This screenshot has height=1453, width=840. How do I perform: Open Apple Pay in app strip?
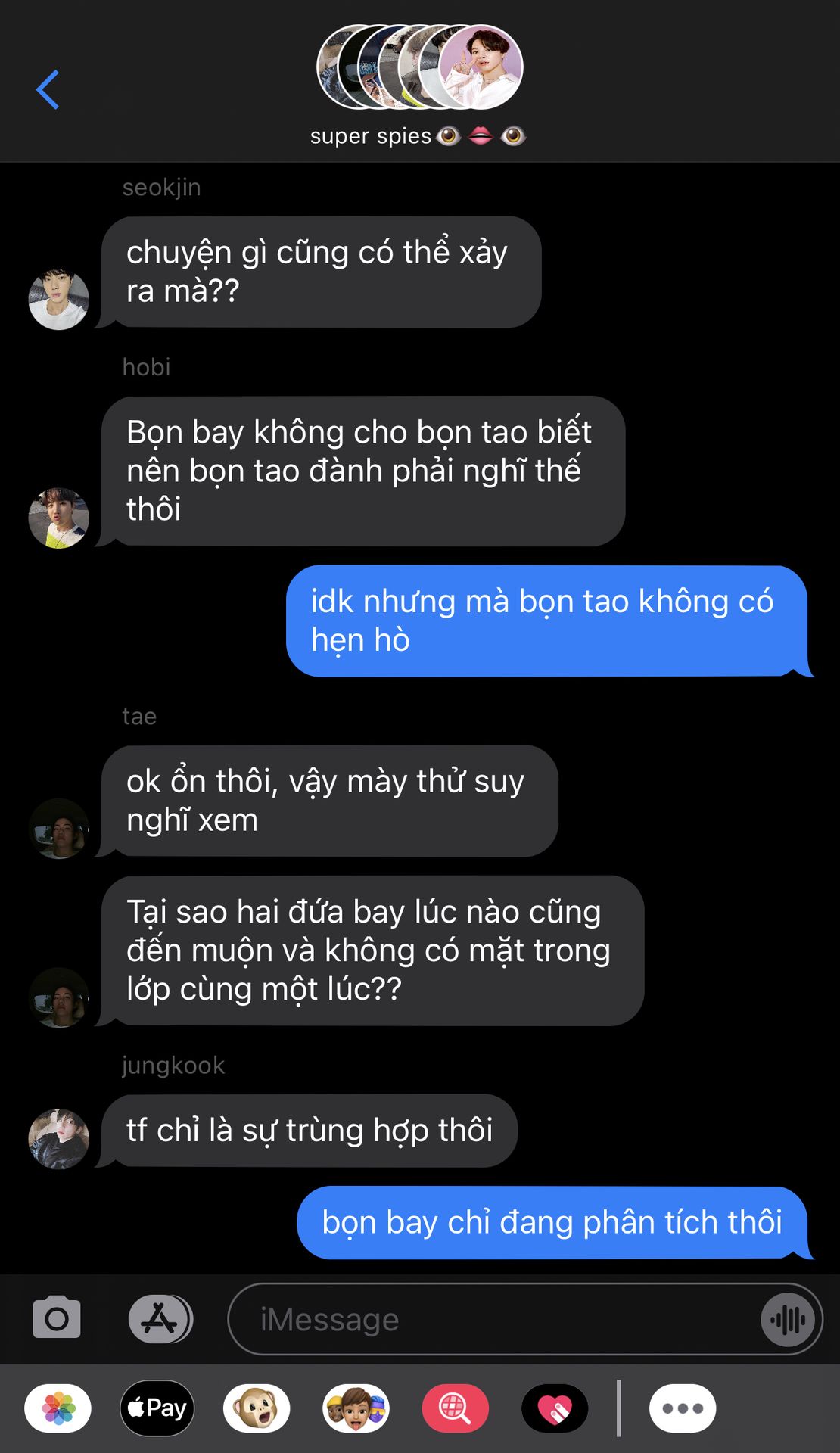coord(157,1408)
